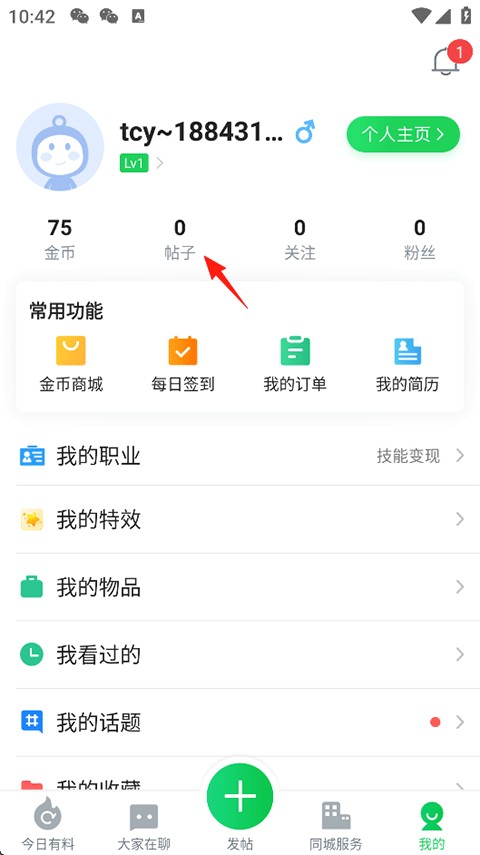Tap the profile avatar

tap(60, 147)
